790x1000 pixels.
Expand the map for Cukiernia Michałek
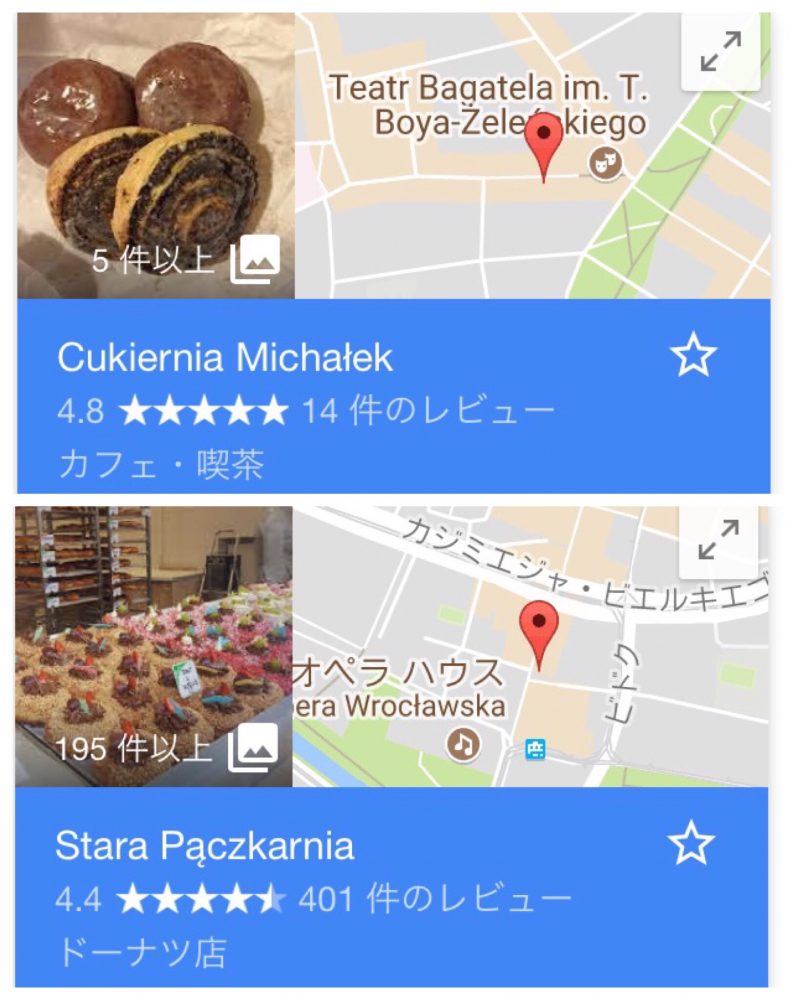(721, 52)
